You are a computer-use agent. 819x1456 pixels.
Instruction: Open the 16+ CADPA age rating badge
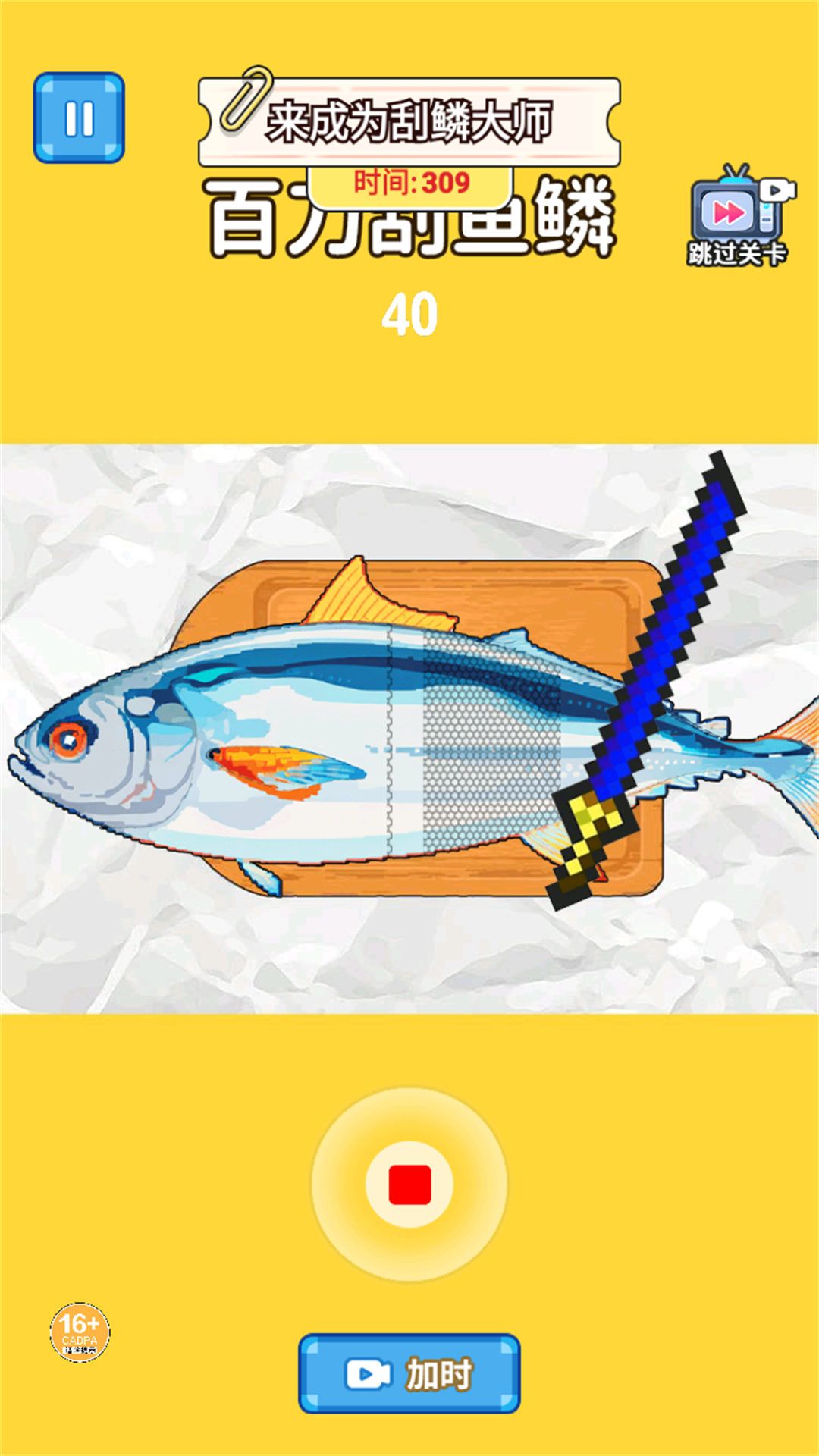coord(80,1332)
